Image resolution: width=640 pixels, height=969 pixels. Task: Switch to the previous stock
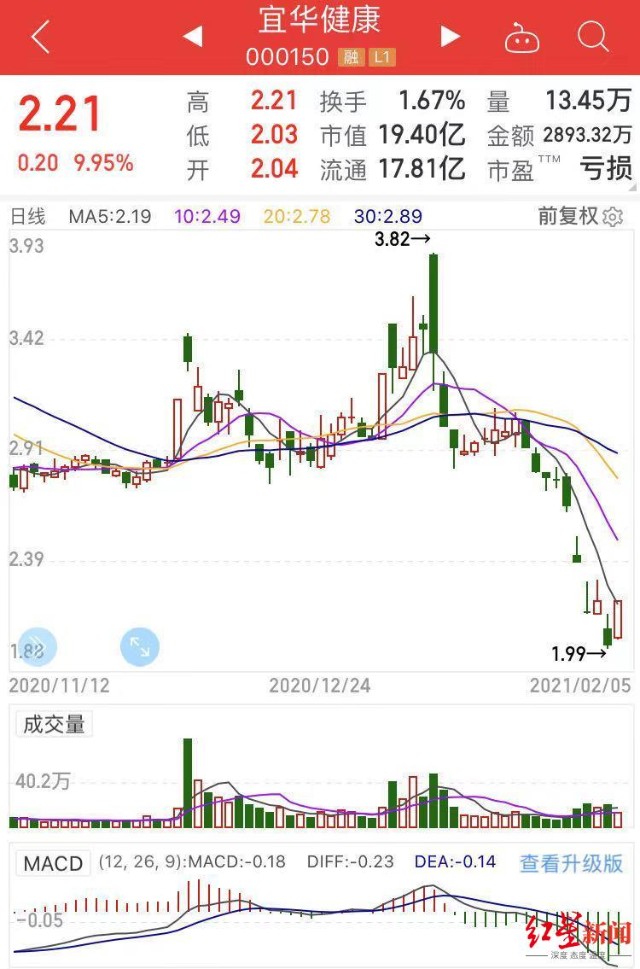click(x=192, y=37)
